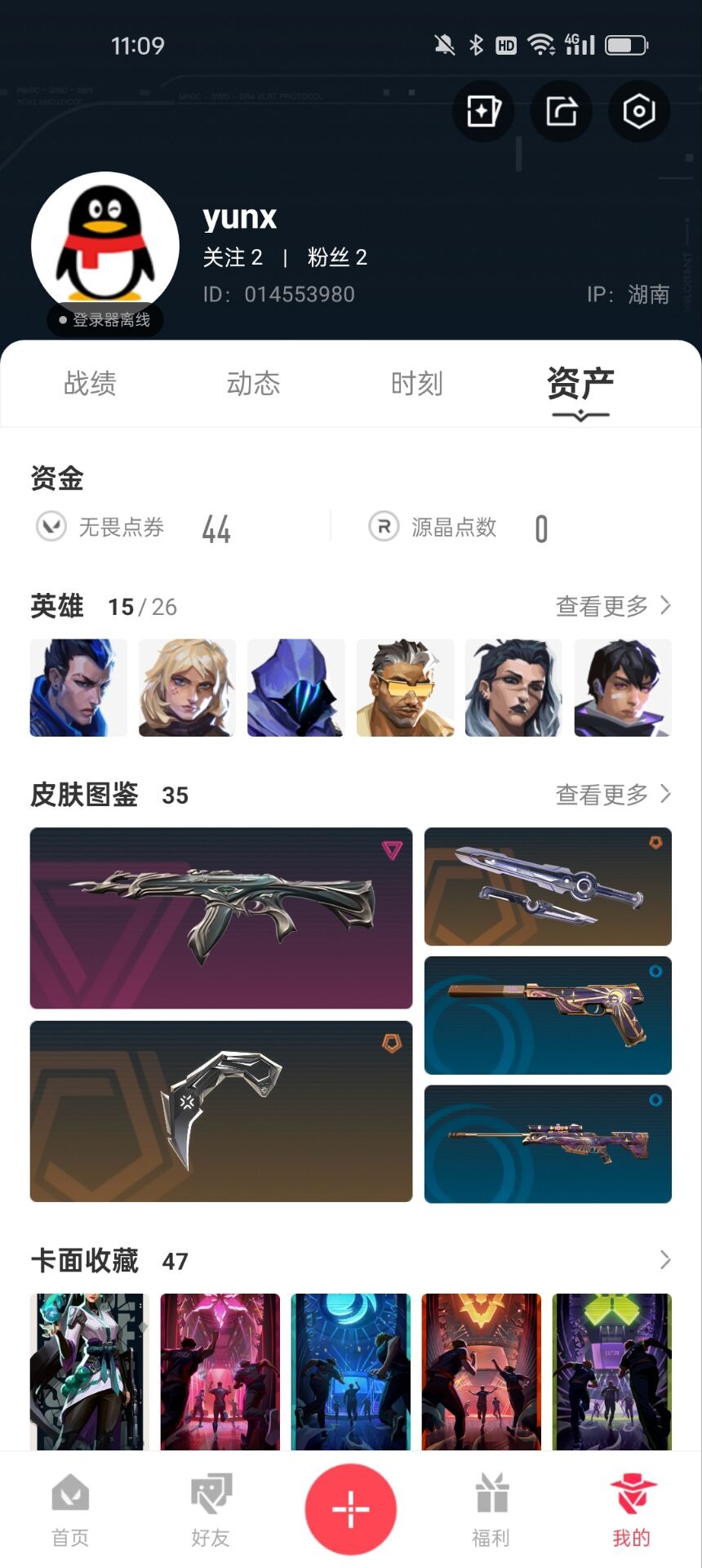This screenshot has height=1568, width=702.
Task: View more heroes via 查看更多 in 英雄
Action: 612,606
